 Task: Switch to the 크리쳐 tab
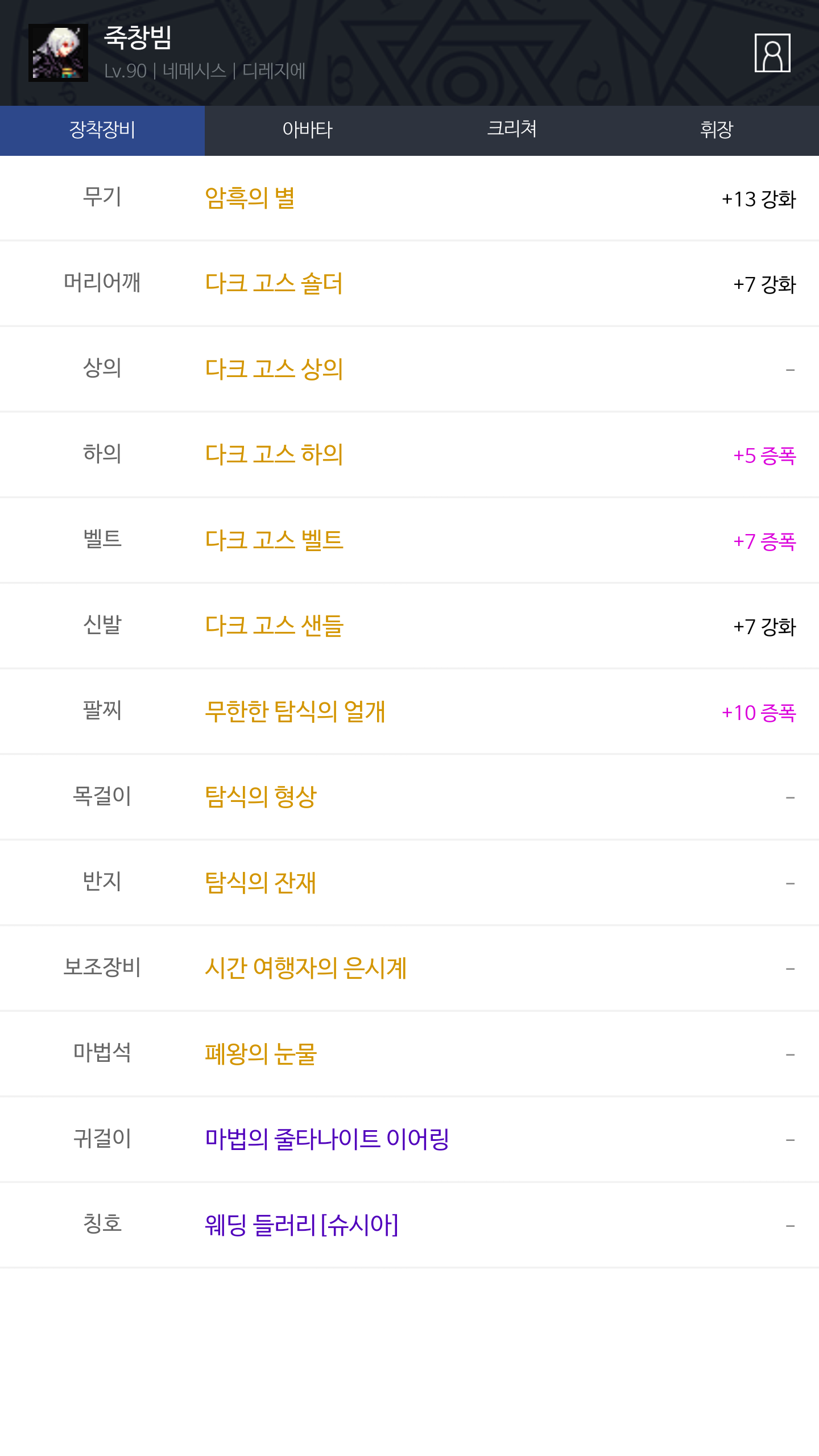pos(512,130)
